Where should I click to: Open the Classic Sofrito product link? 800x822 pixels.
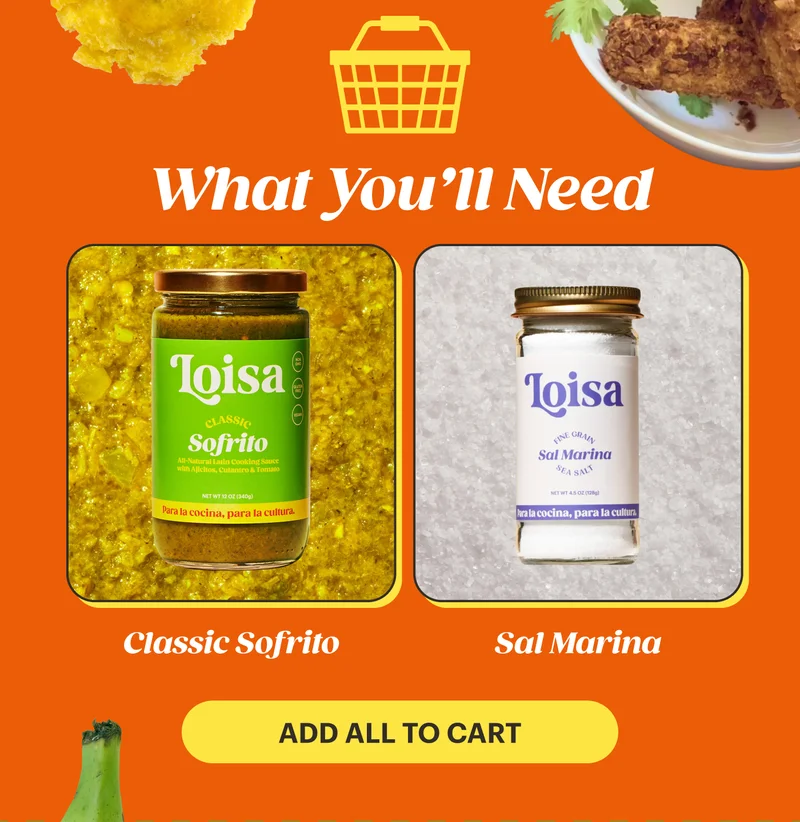[232, 643]
